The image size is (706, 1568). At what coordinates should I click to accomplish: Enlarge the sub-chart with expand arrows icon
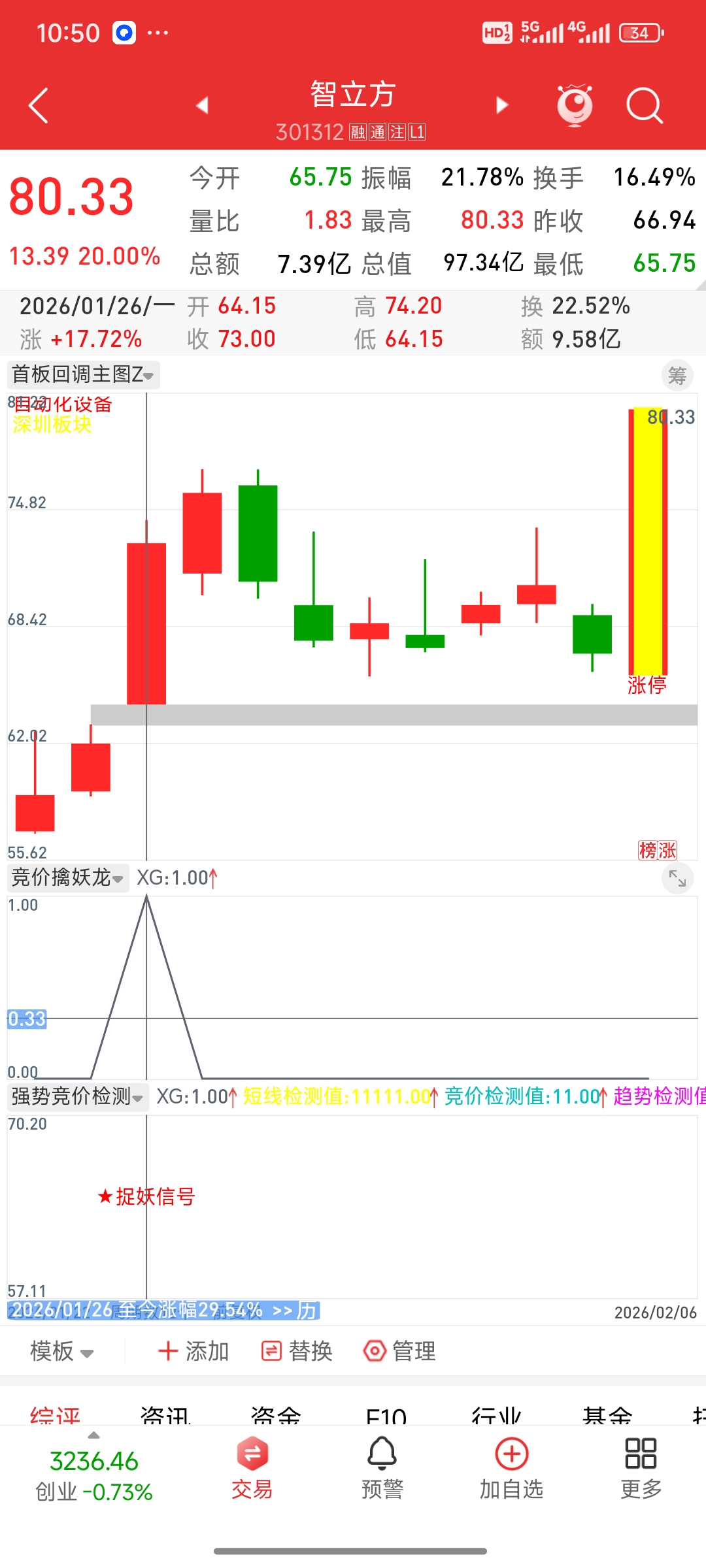[x=677, y=879]
